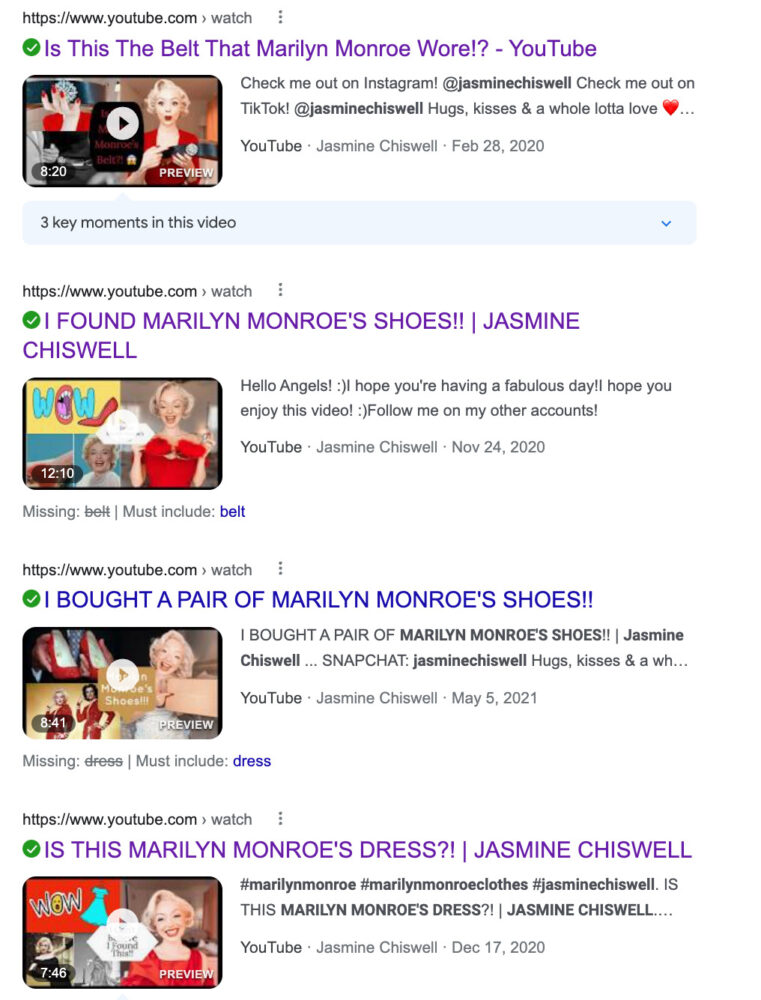The image size is (761, 1000).
Task: Expand '3 key moments in this video'
Action: pos(359,223)
